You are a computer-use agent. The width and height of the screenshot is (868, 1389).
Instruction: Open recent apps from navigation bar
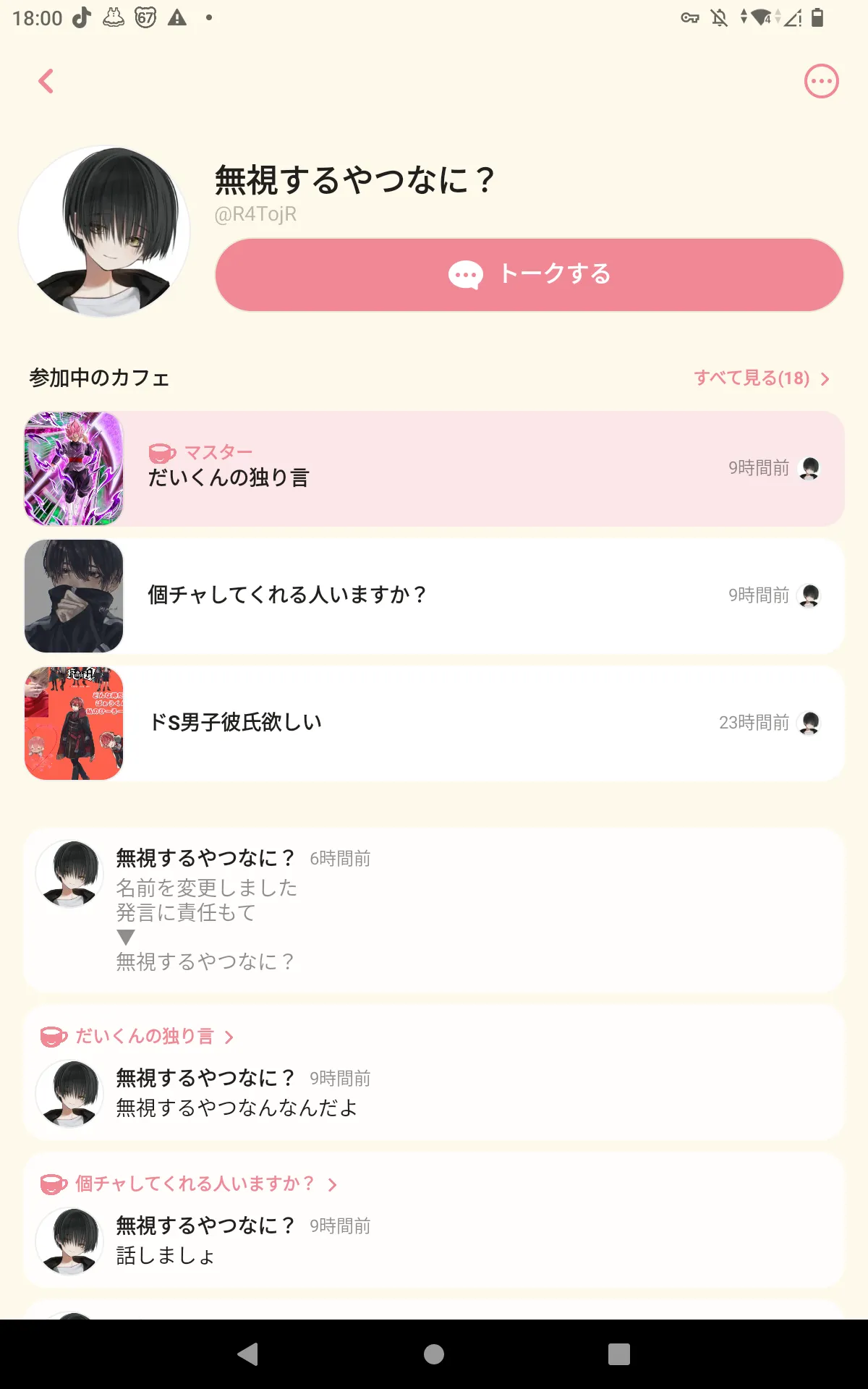coord(618,1354)
